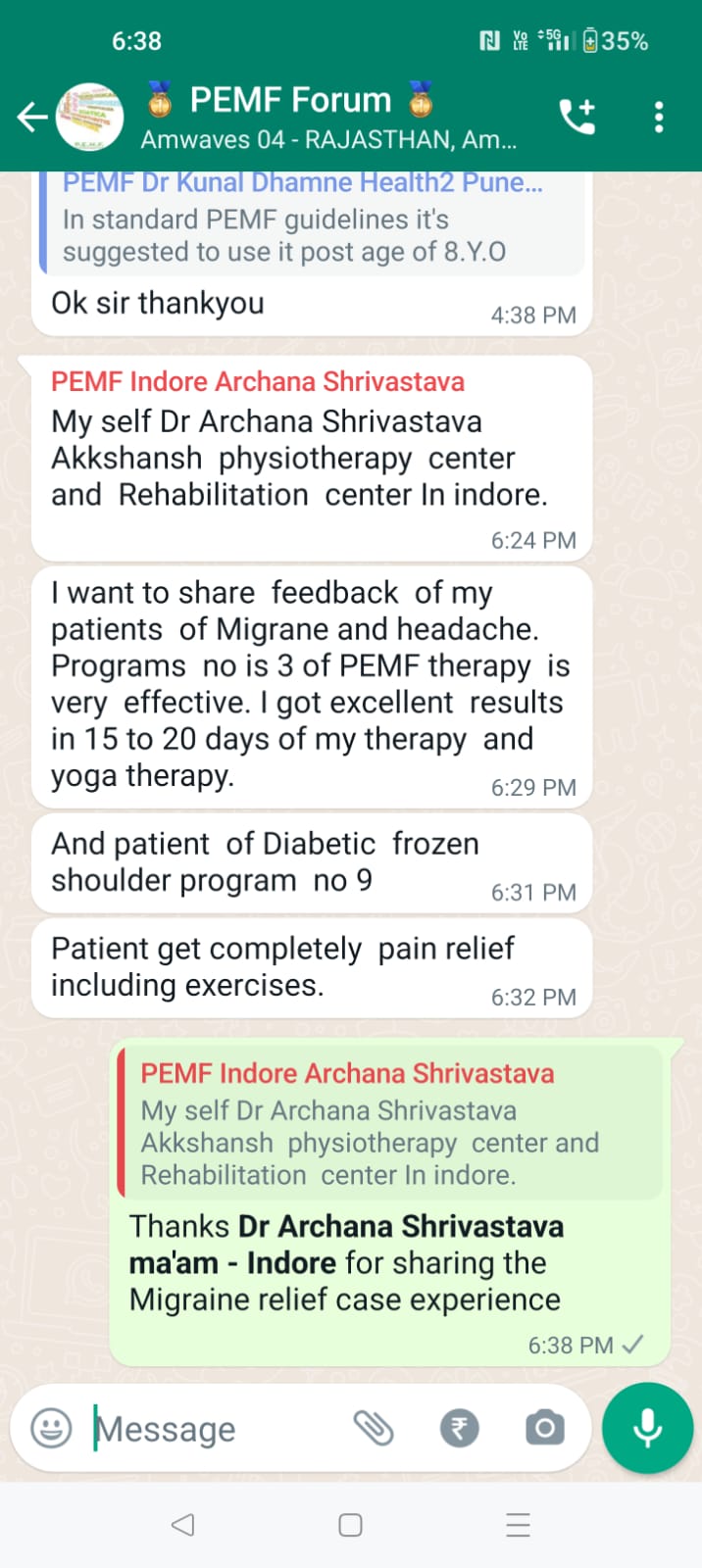
Task: Go to the home screen
Action: click(x=350, y=1525)
